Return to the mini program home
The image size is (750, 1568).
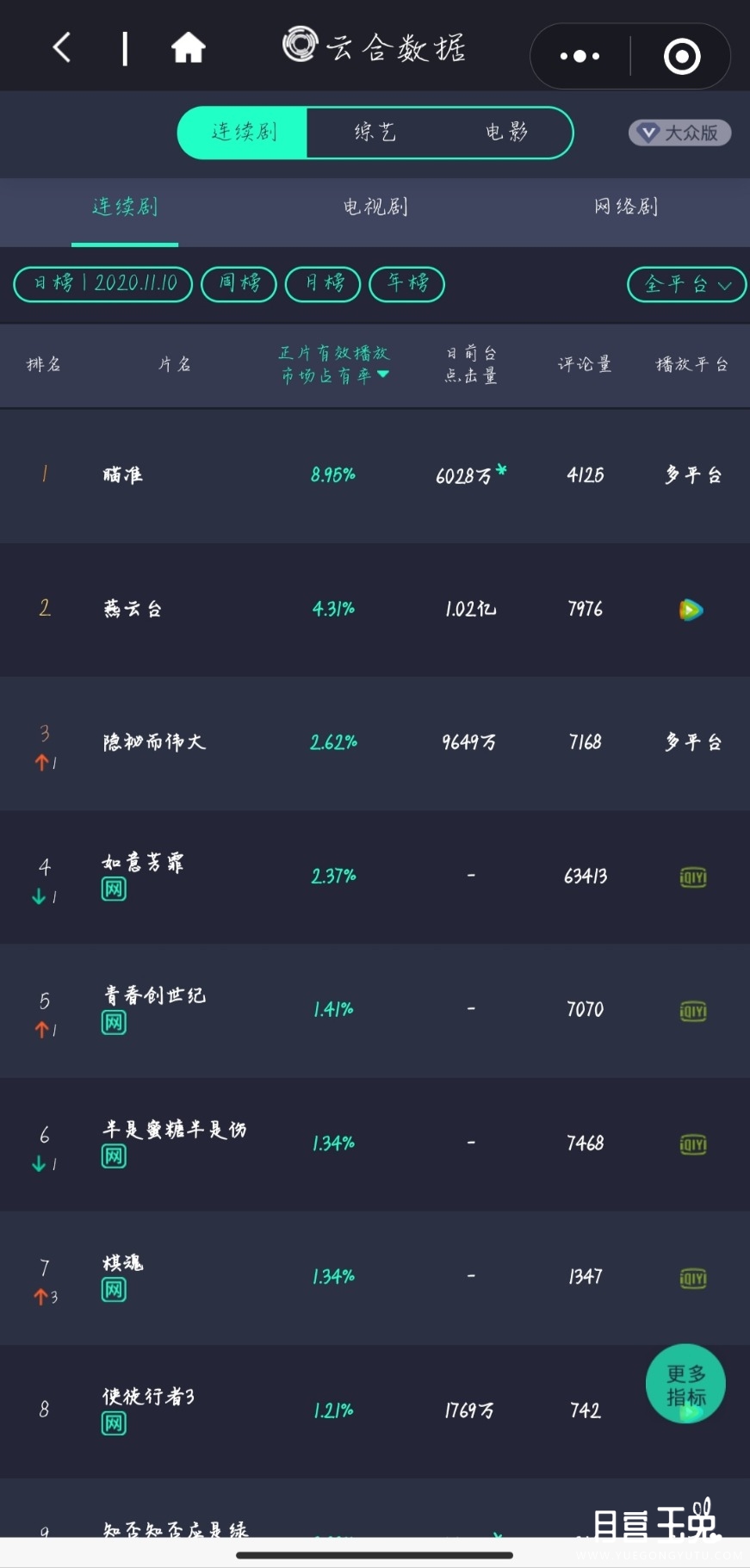[188, 47]
